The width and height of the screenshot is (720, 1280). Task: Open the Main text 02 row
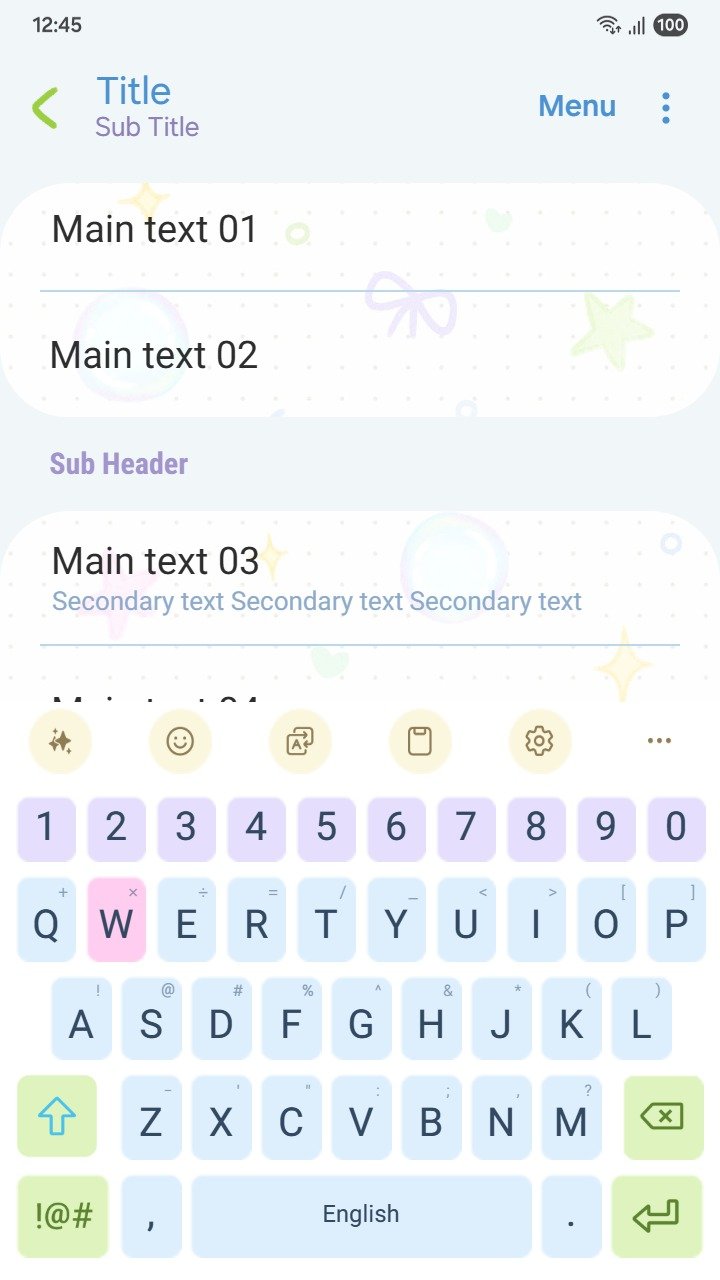[x=360, y=356]
